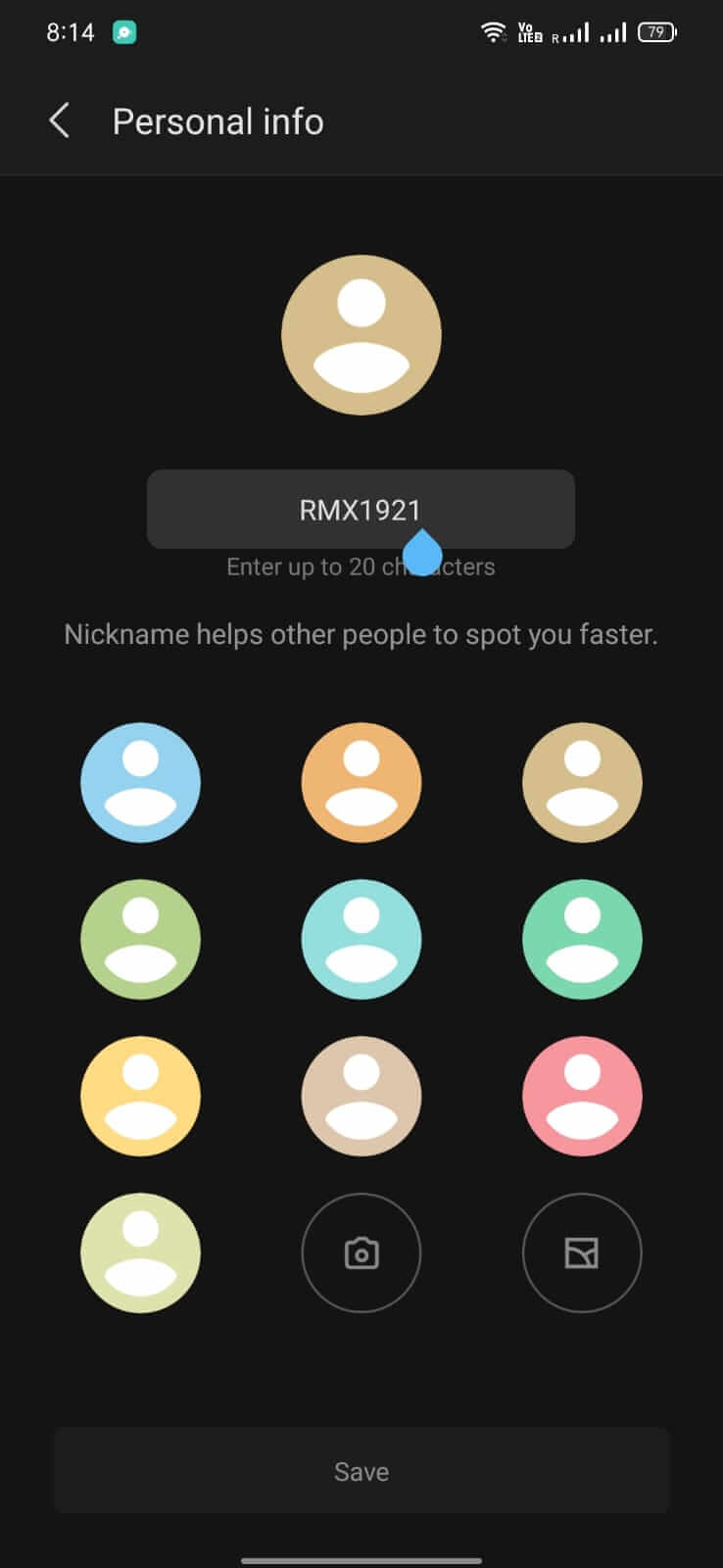The image size is (723, 1568).
Task: Select the blue avatar
Action: tap(140, 782)
